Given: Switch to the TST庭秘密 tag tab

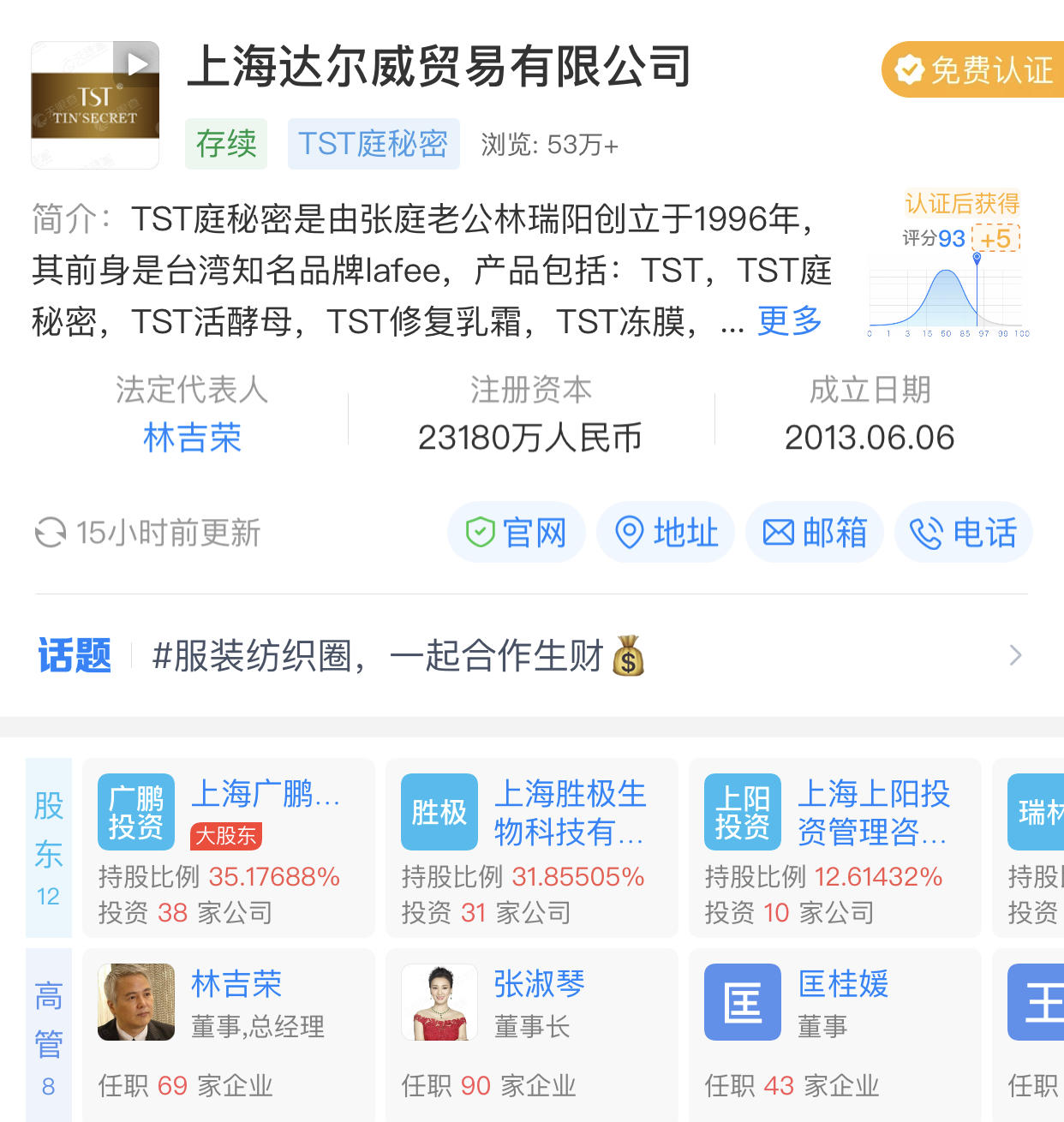Looking at the screenshot, I should [373, 144].
